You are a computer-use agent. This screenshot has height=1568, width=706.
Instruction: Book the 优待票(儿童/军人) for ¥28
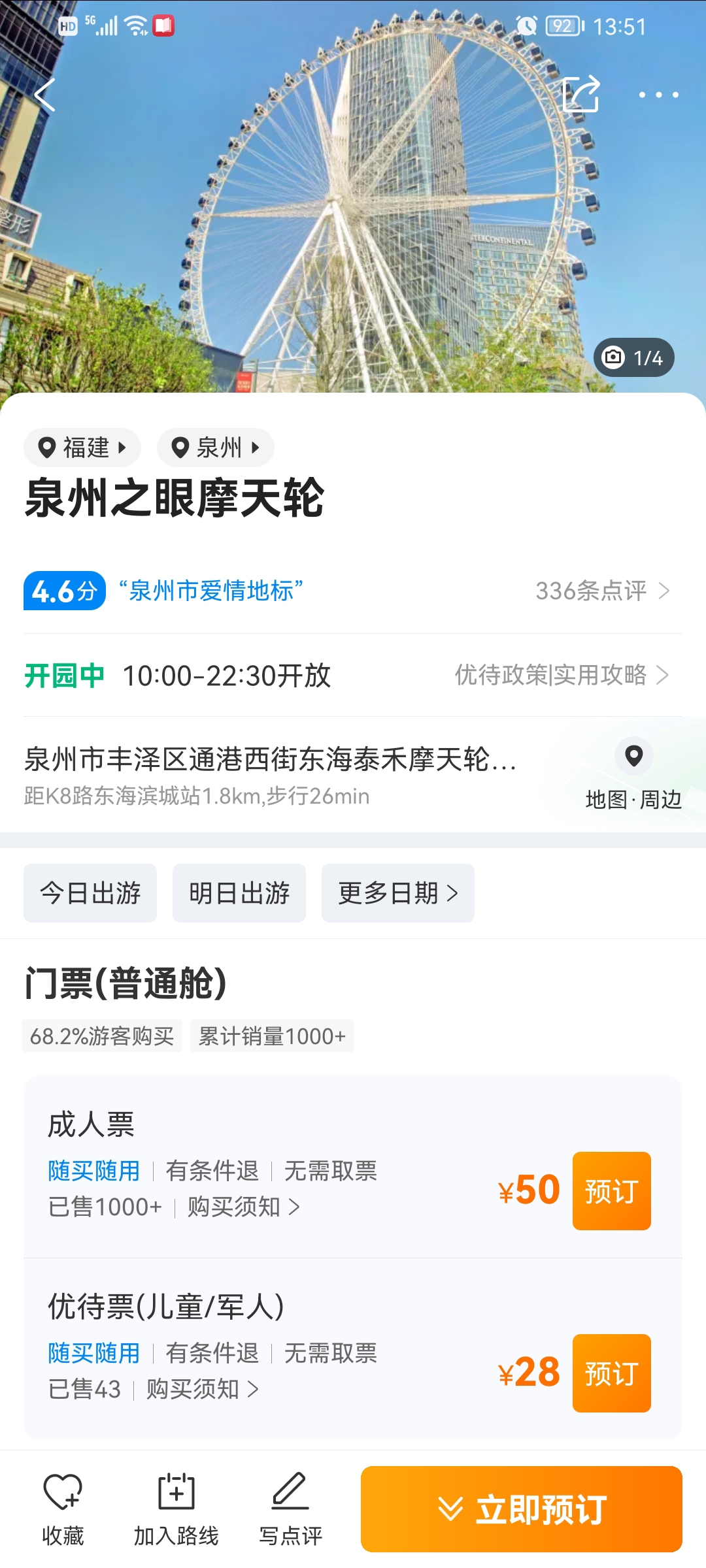pyautogui.click(x=611, y=1373)
